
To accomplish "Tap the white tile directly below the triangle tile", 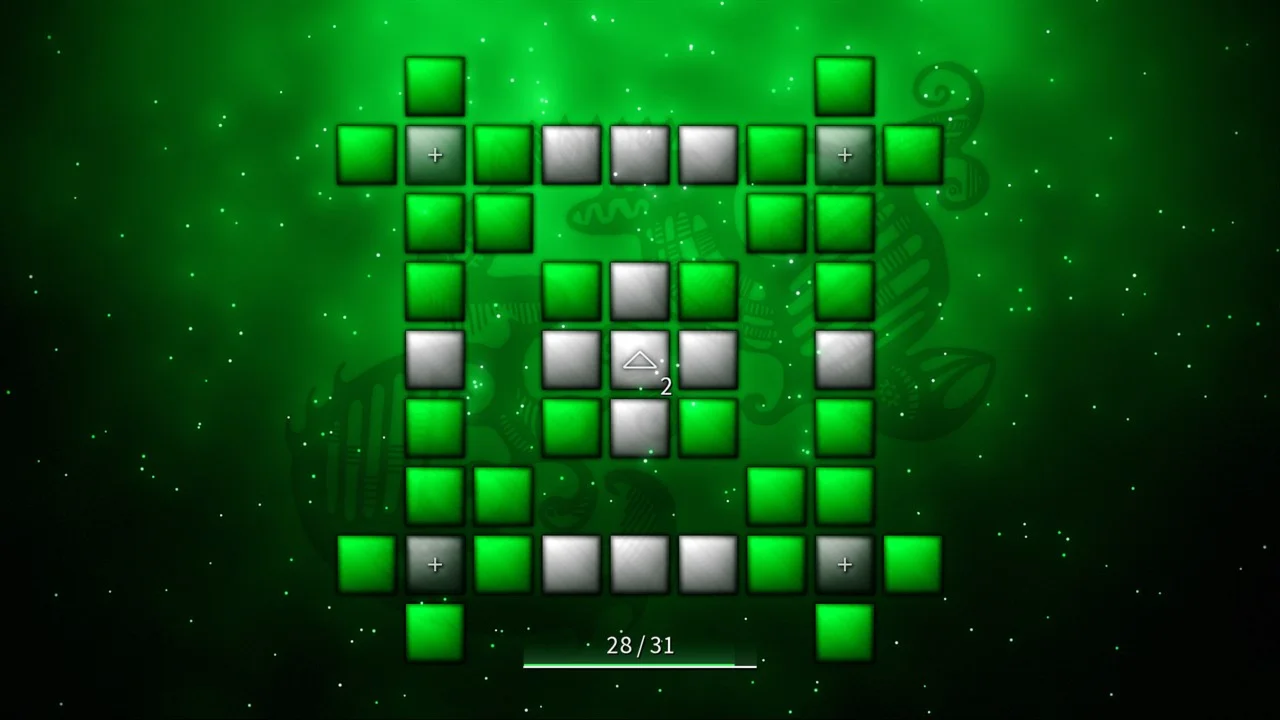I will pyautogui.click(x=640, y=428).
